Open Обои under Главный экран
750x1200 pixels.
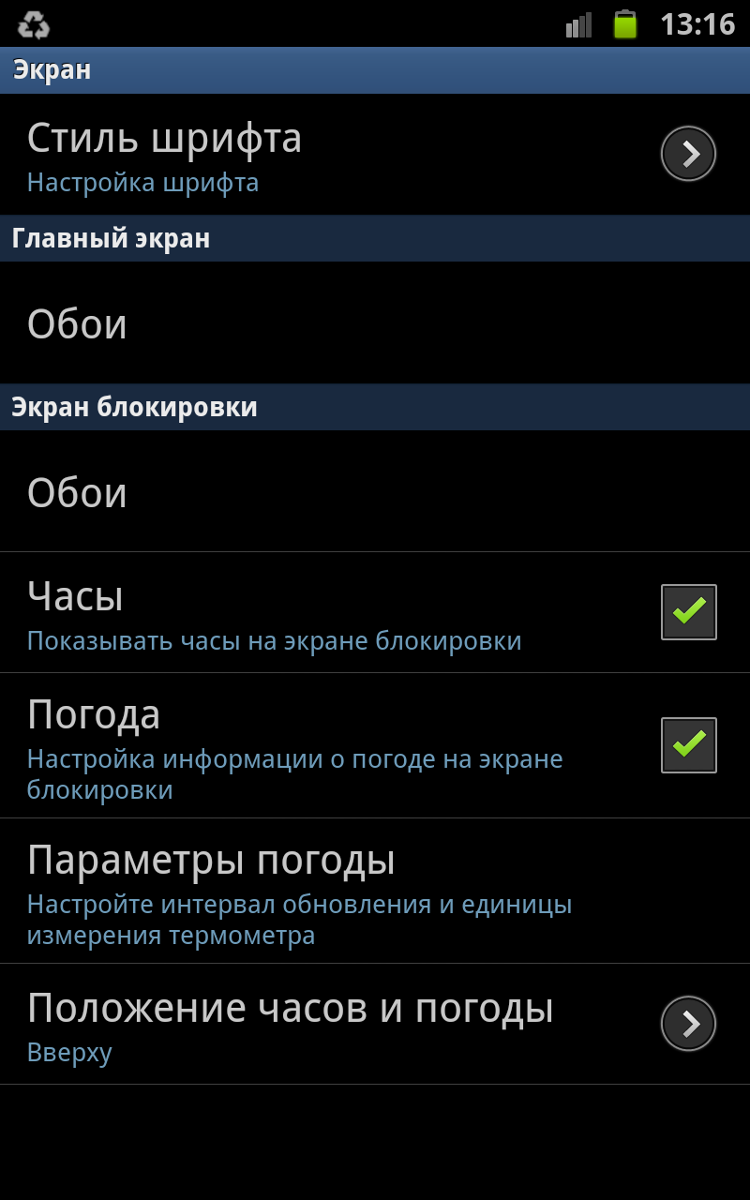point(375,323)
